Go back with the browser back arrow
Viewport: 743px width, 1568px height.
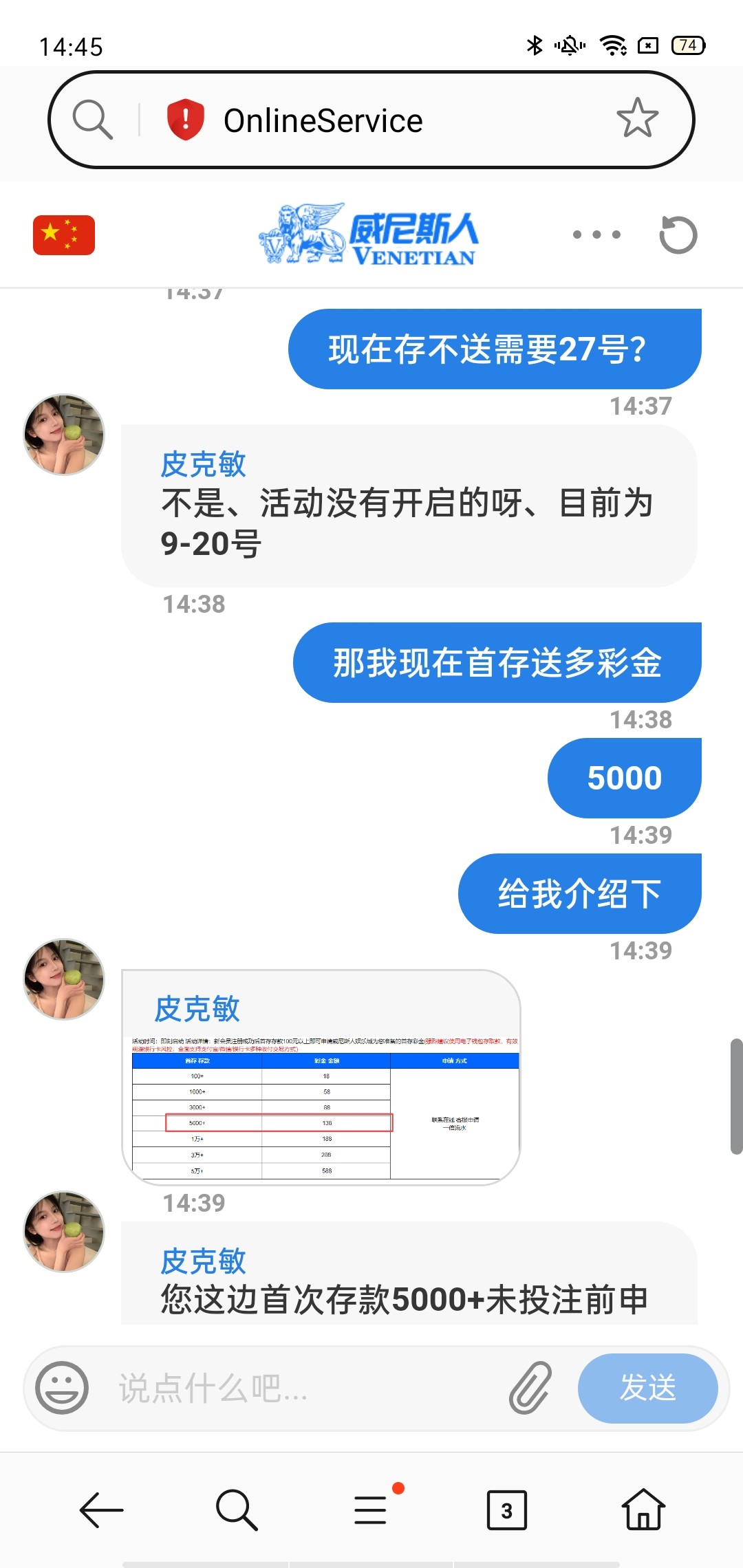click(x=102, y=1510)
